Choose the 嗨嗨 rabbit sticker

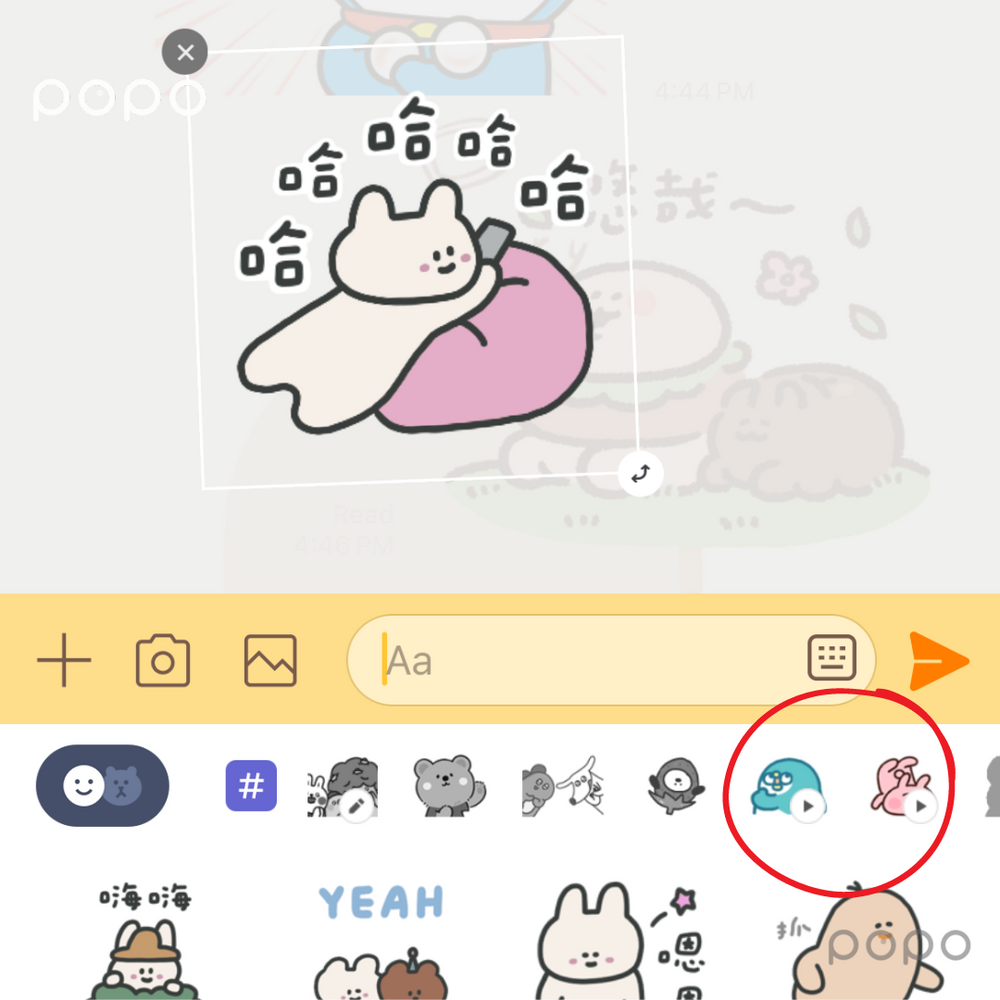(x=146, y=940)
